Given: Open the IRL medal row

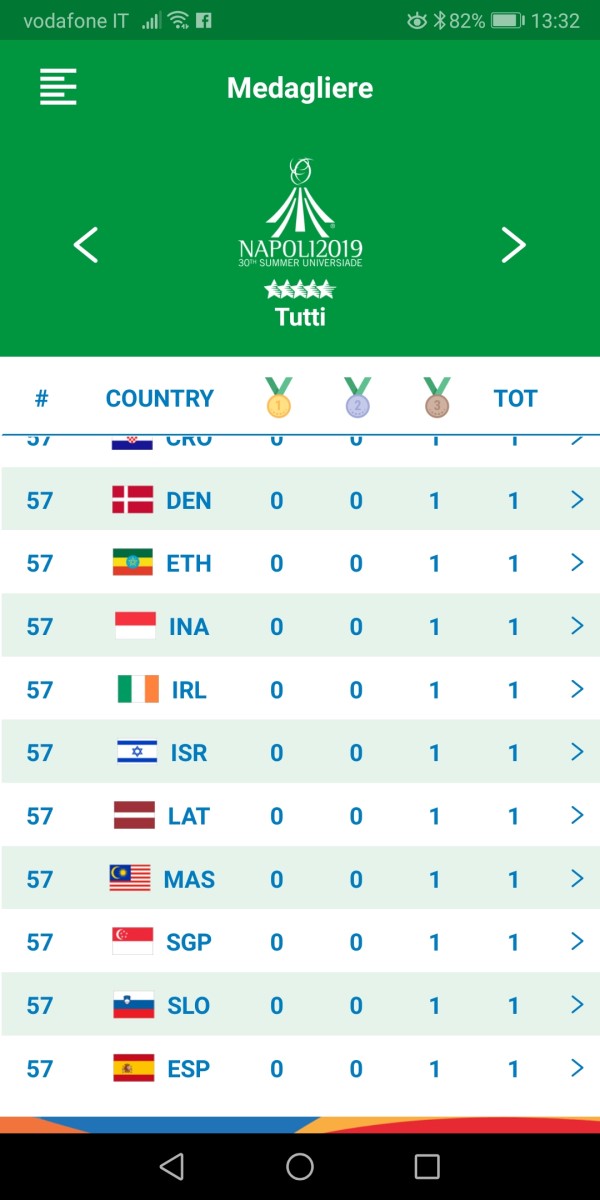Looking at the screenshot, I should tap(300, 688).
